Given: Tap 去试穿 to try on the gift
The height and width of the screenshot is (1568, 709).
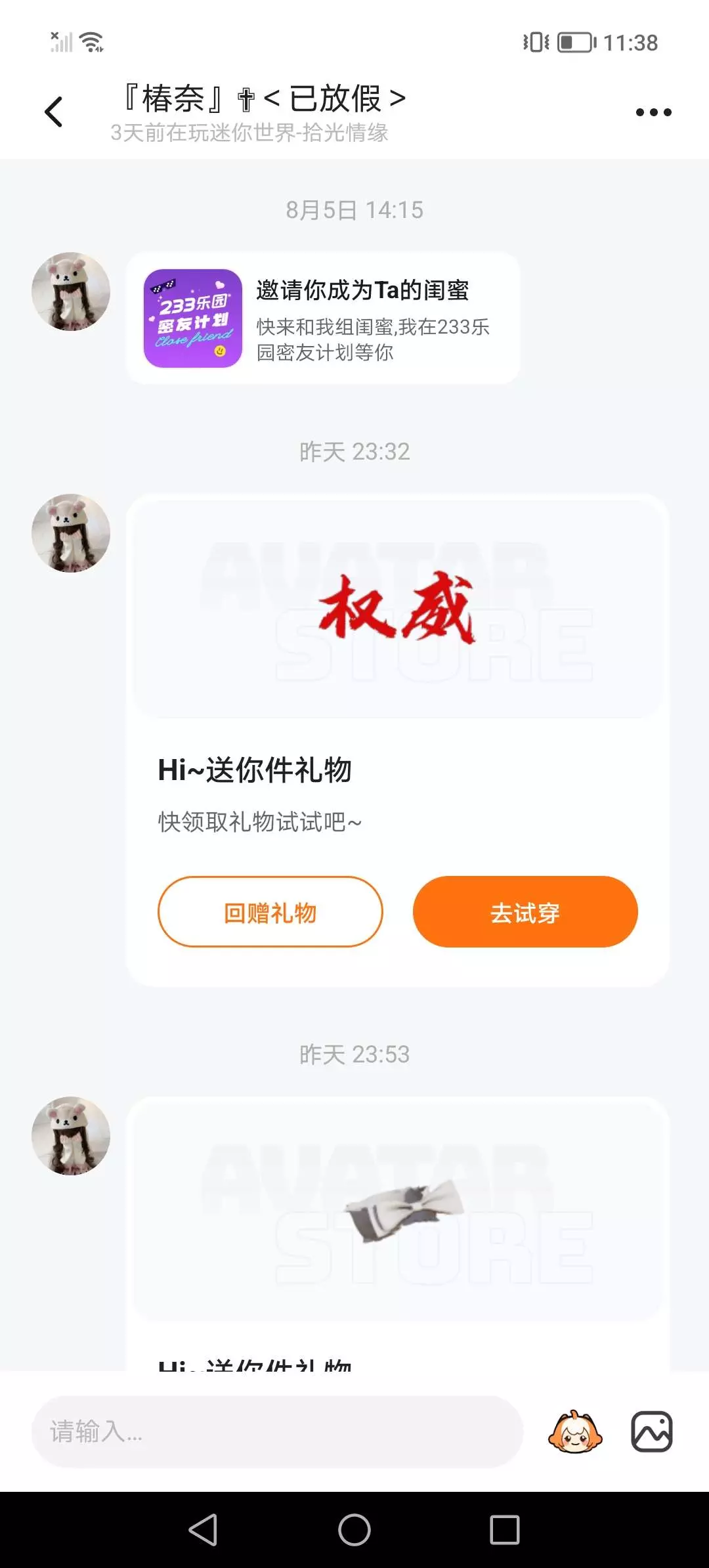Looking at the screenshot, I should 525,911.
